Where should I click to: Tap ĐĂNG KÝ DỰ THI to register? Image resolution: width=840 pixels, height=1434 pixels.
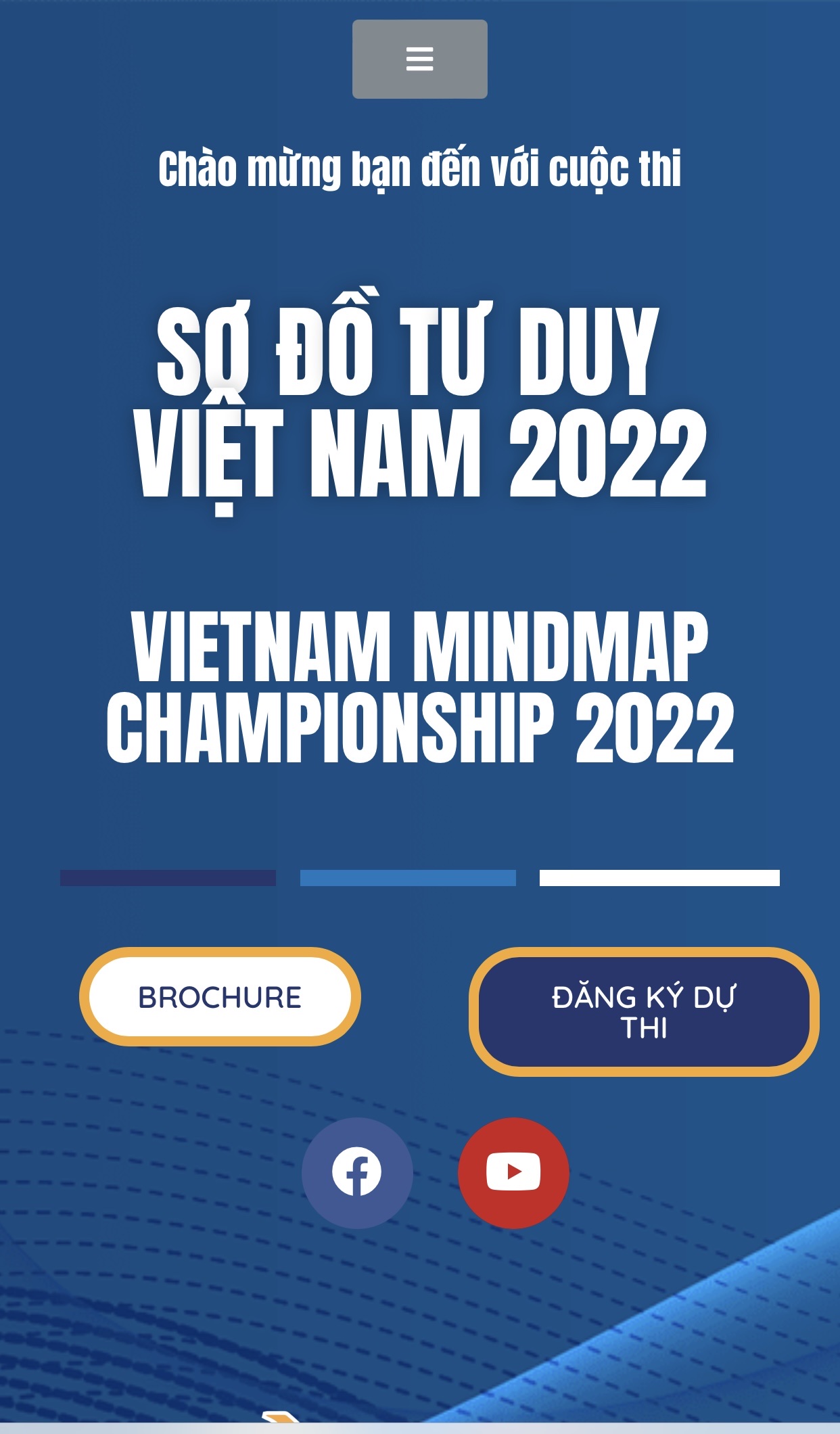tap(643, 1012)
